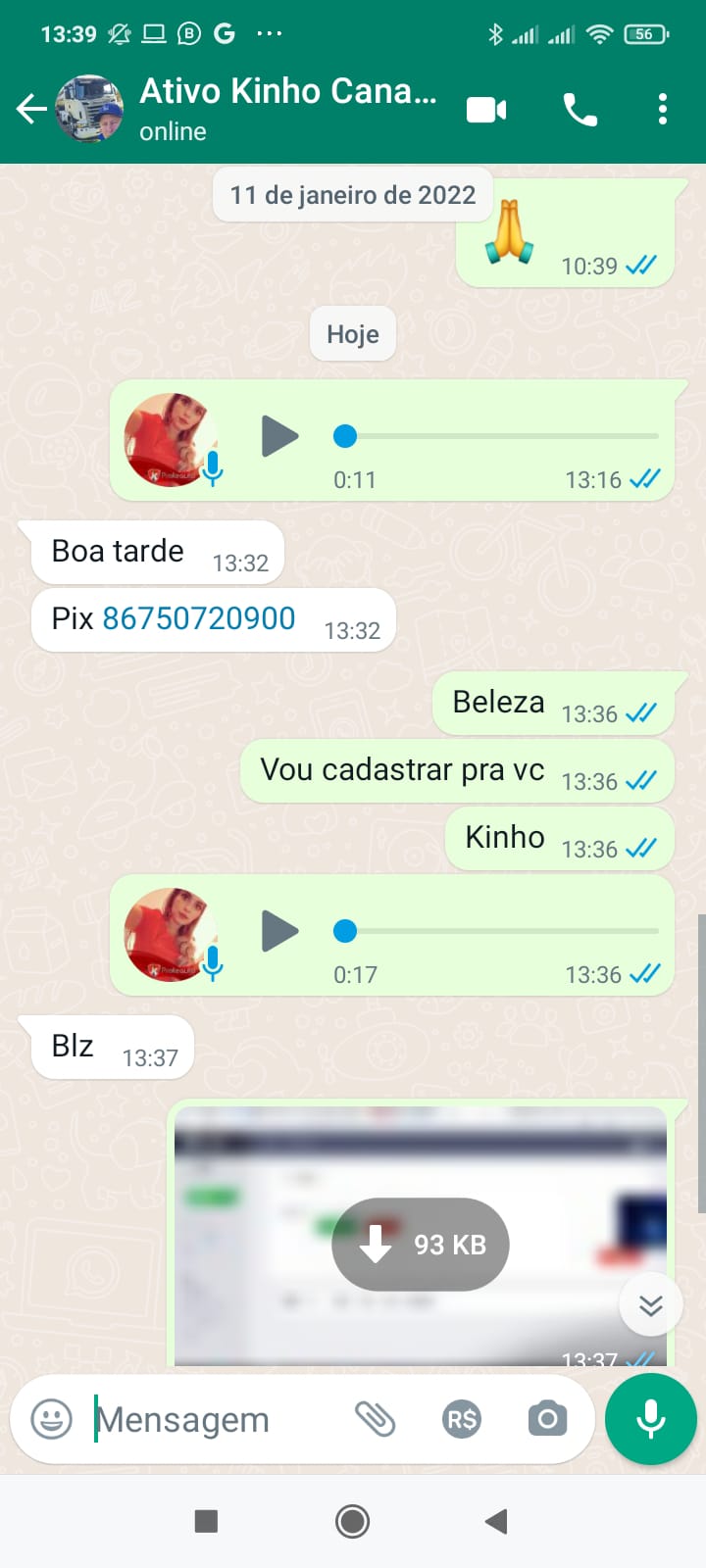
Task: Play the 0:17 voice message
Action: [279, 931]
